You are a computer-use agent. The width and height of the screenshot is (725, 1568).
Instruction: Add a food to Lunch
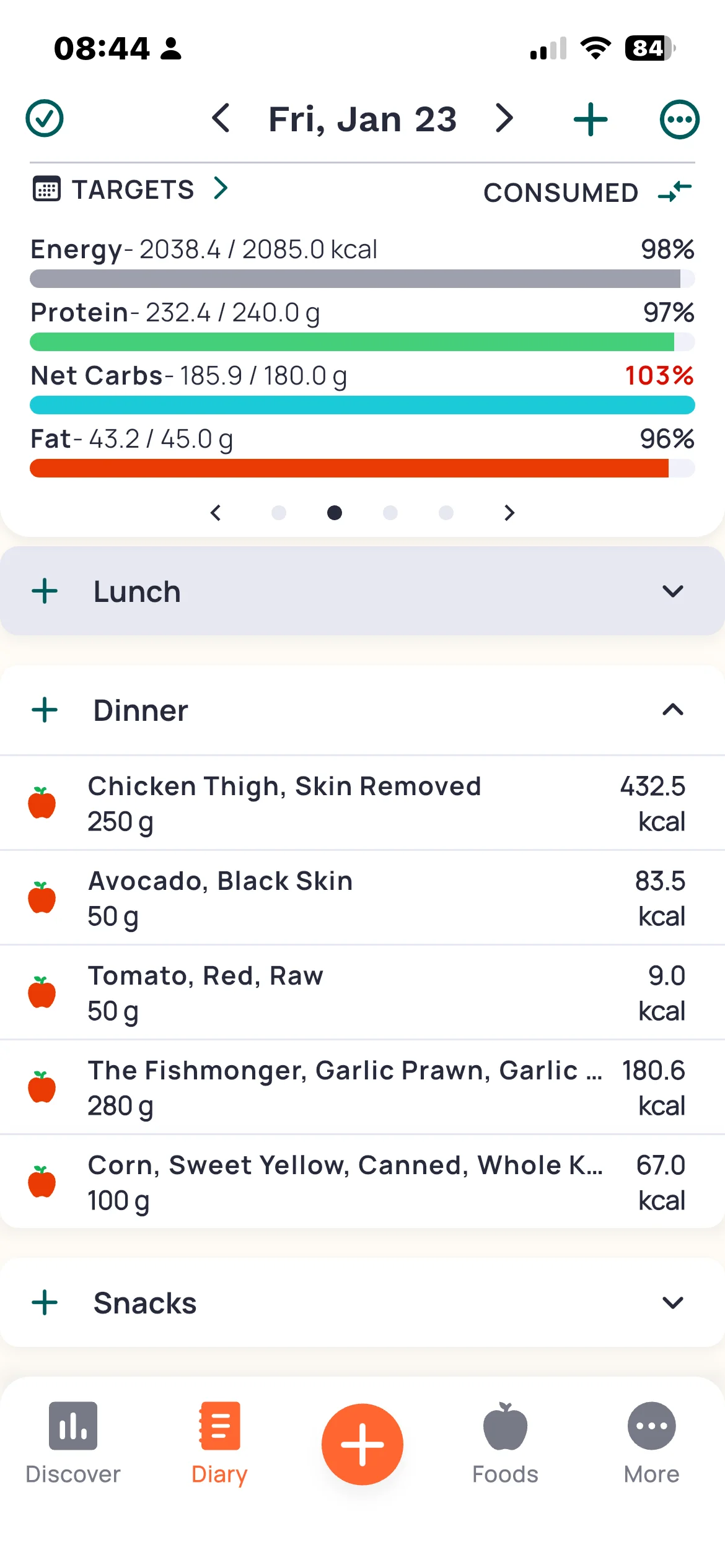(x=45, y=591)
